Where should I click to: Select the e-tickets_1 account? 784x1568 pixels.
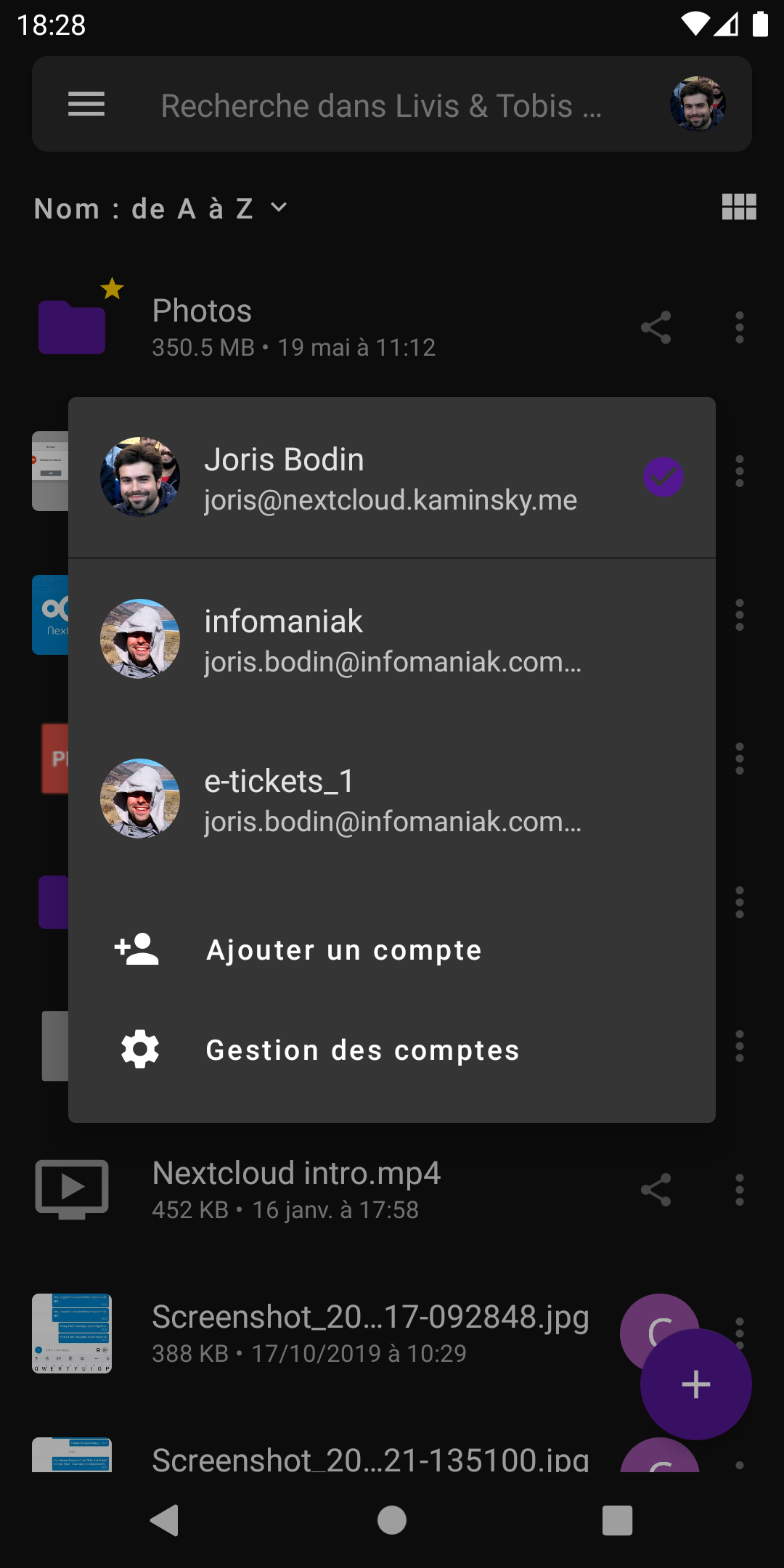[392, 799]
